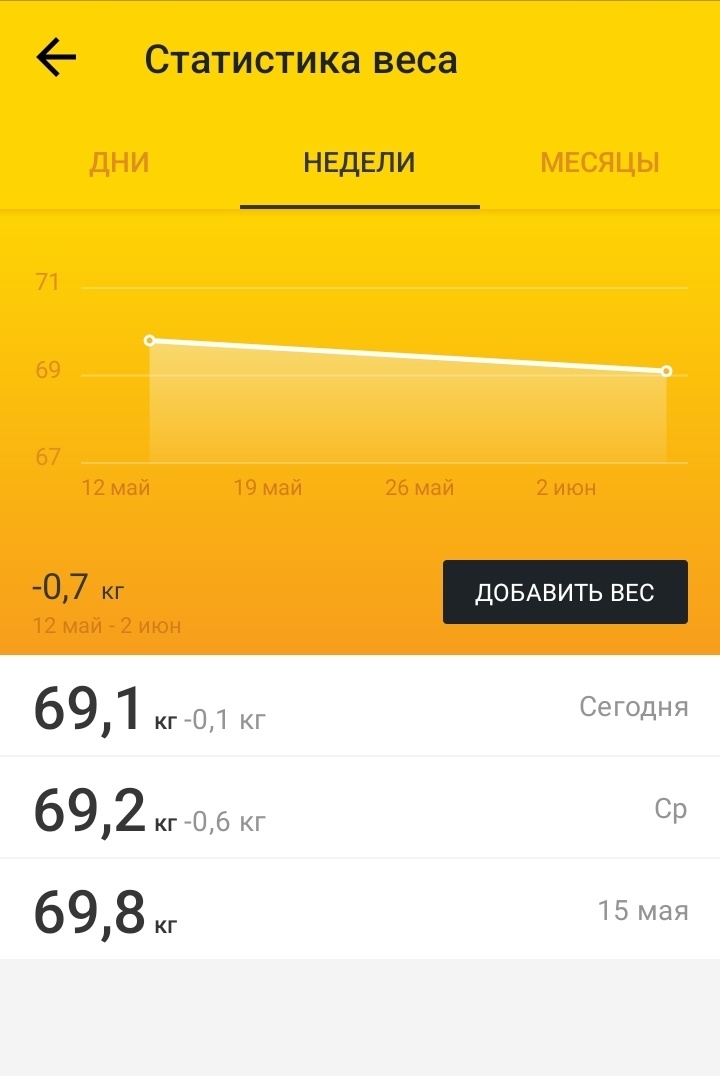Select the Недели tab
Screen dimensions: 720x1076
[359, 163]
